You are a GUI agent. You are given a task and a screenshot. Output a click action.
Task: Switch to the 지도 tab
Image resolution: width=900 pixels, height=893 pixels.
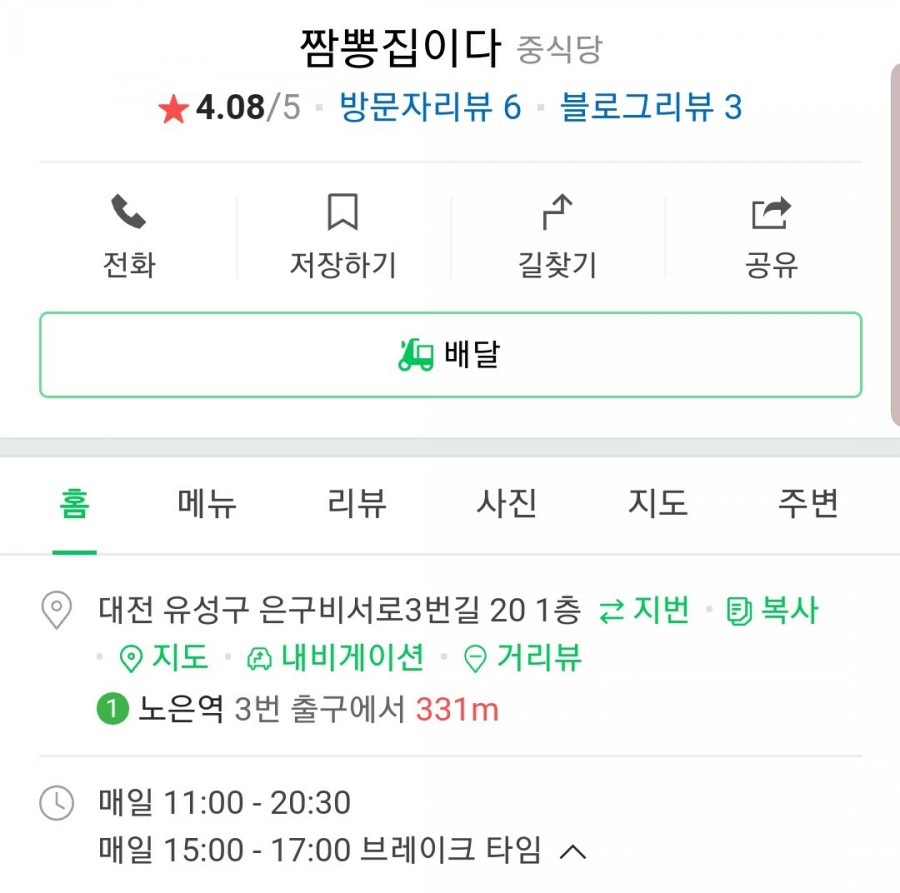click(657, 503)
